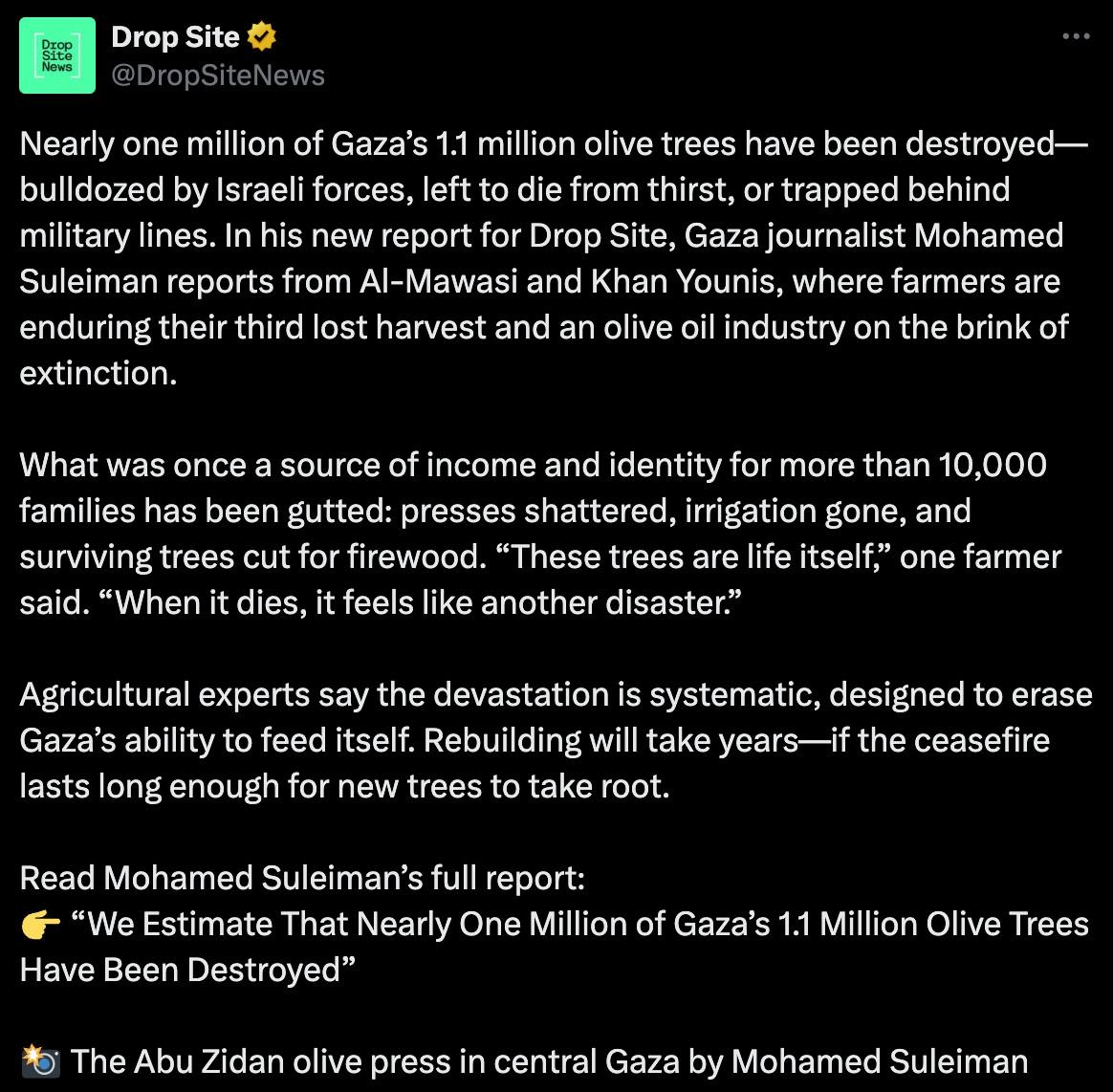Open the @DropSiteNews handle
1113x1092 pixels.
pyautogui.click(x=218, y=76)
